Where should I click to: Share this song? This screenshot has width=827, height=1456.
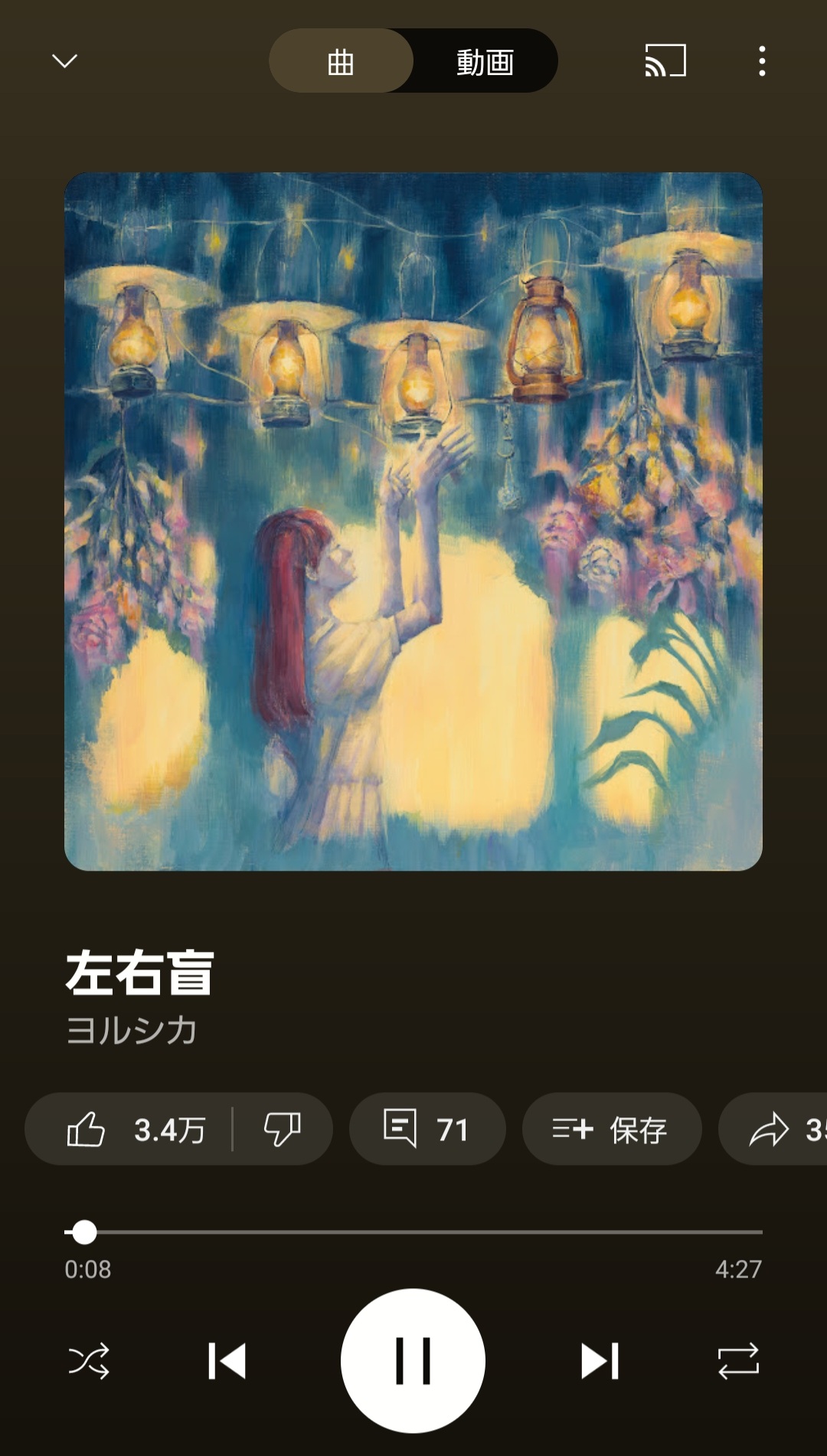pos(773,1129)
